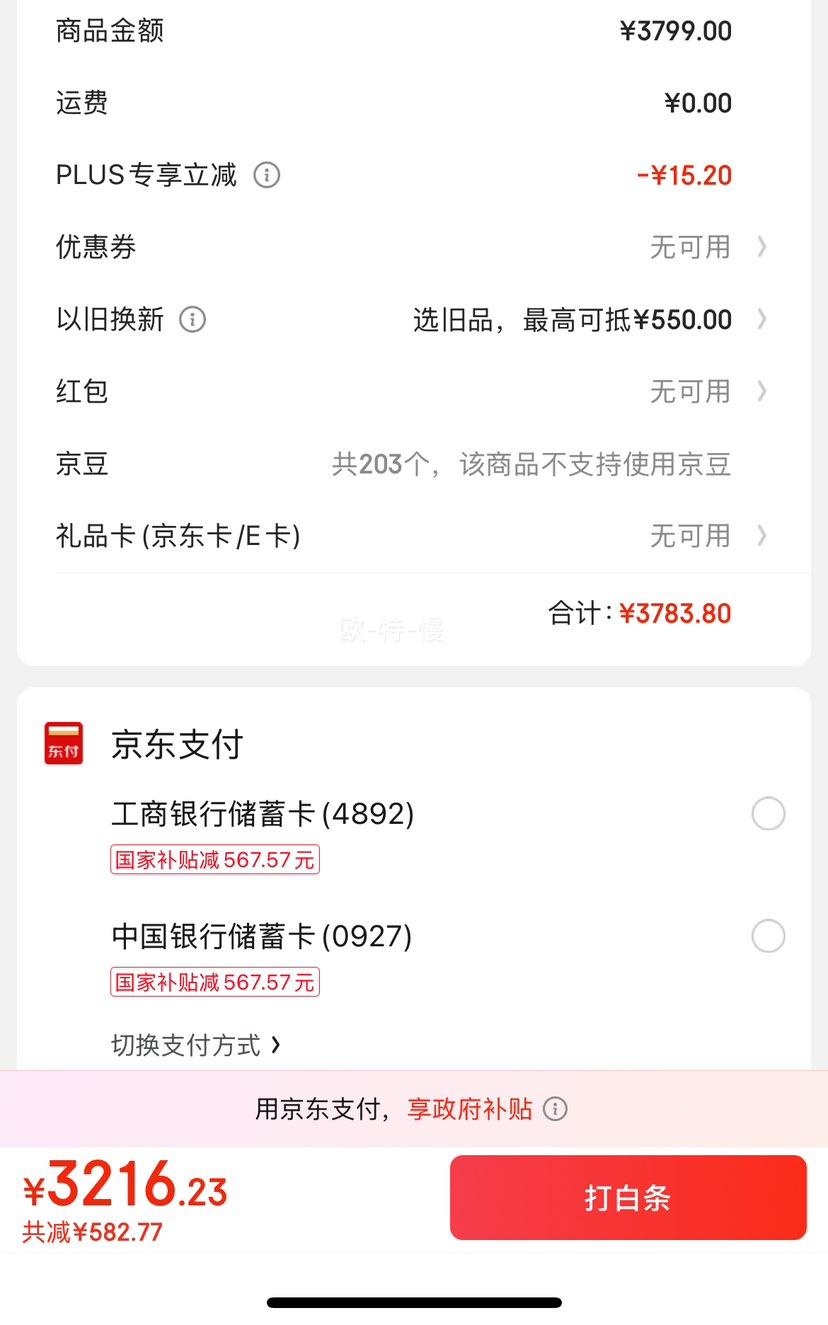This screenshot has width=828, height=1325.
Task: Tap the 打白条 pay button
Action: (x=628, y=1197)
